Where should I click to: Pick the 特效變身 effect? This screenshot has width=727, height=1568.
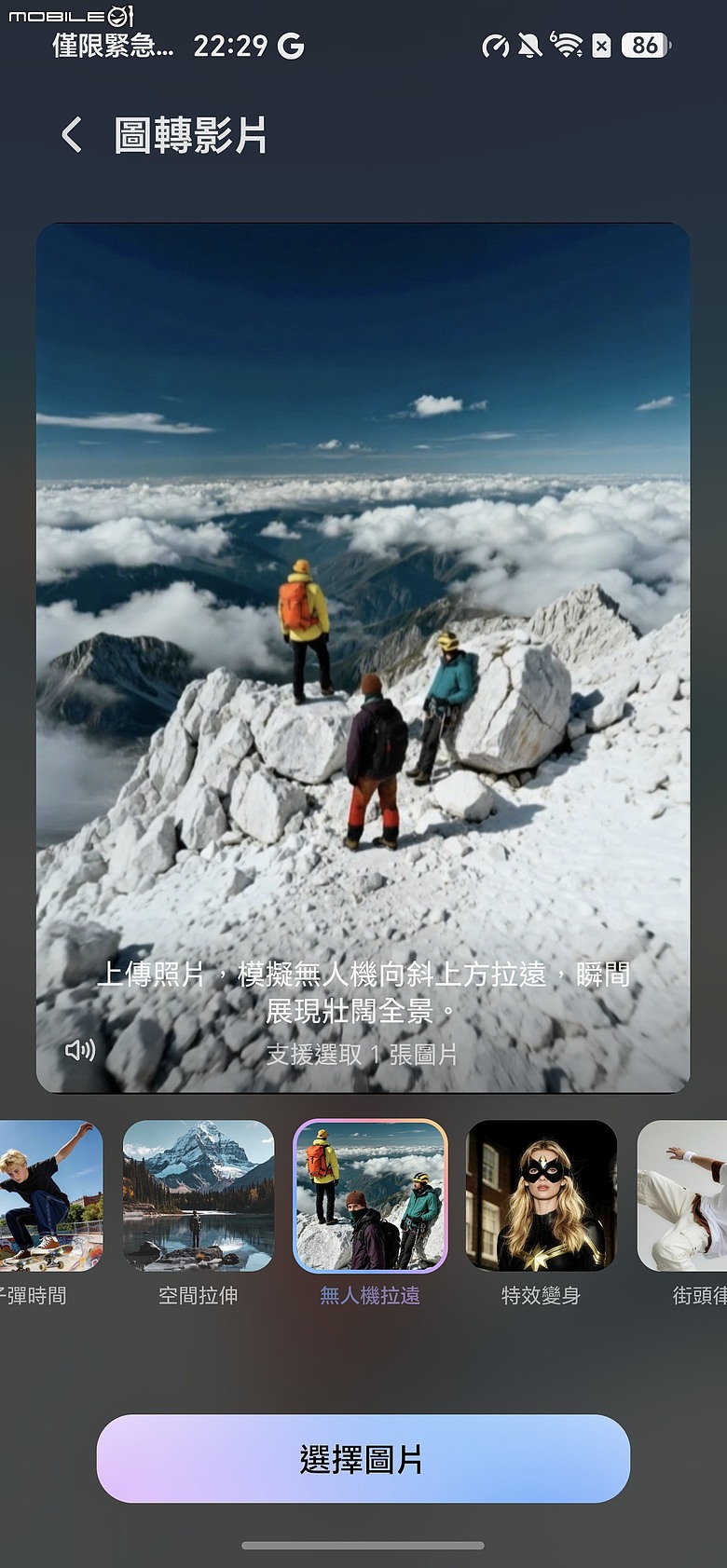(542, 1196)
